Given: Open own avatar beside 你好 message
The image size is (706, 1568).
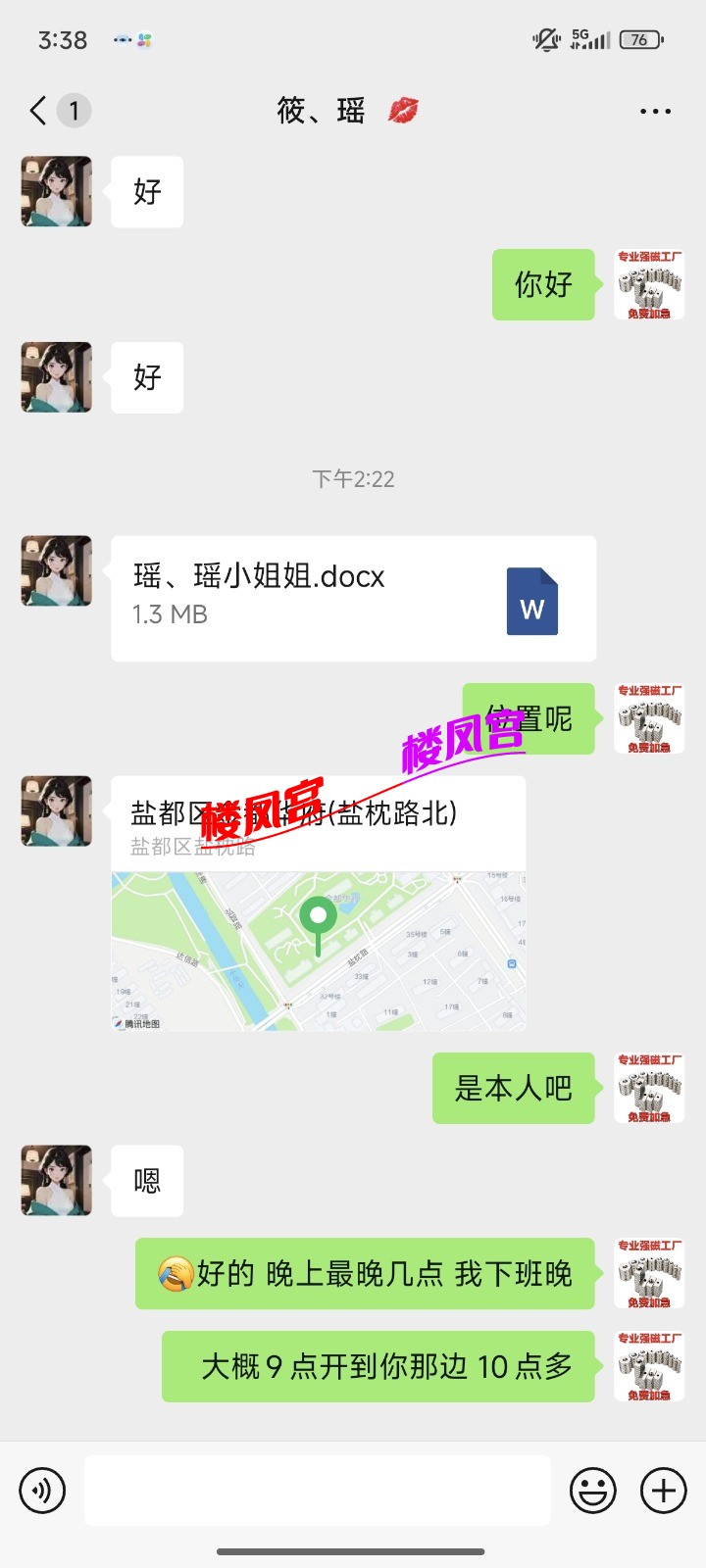Looking at the screenshot, I should point(649,284).
